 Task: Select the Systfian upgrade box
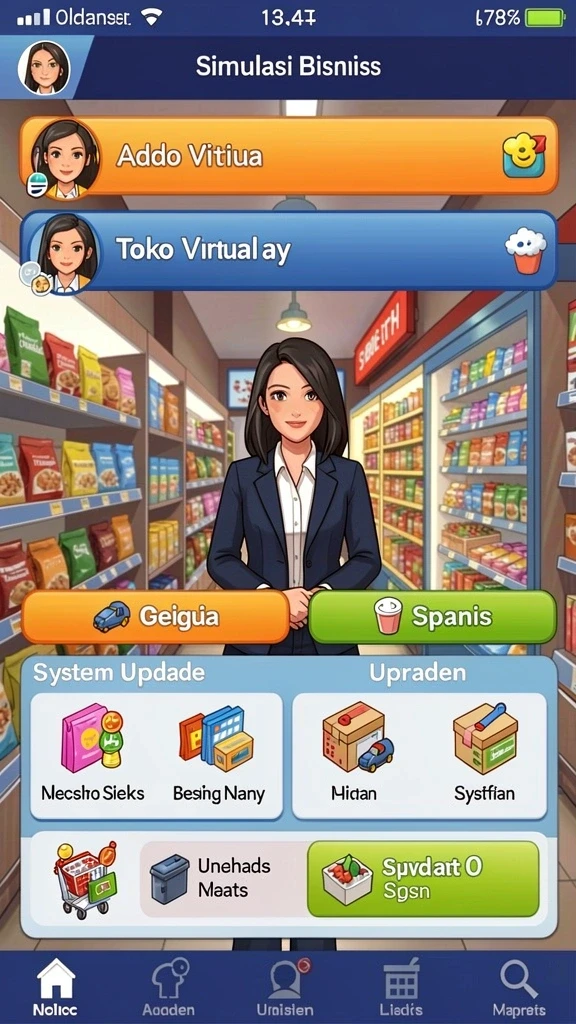point(485,755)
